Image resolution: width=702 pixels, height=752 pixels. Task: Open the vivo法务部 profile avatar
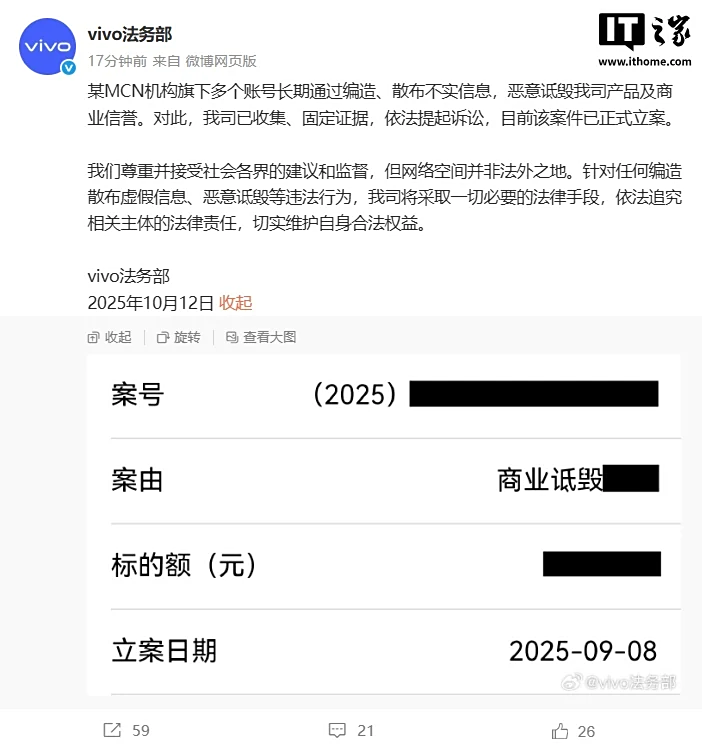click(x=47, y=45)
